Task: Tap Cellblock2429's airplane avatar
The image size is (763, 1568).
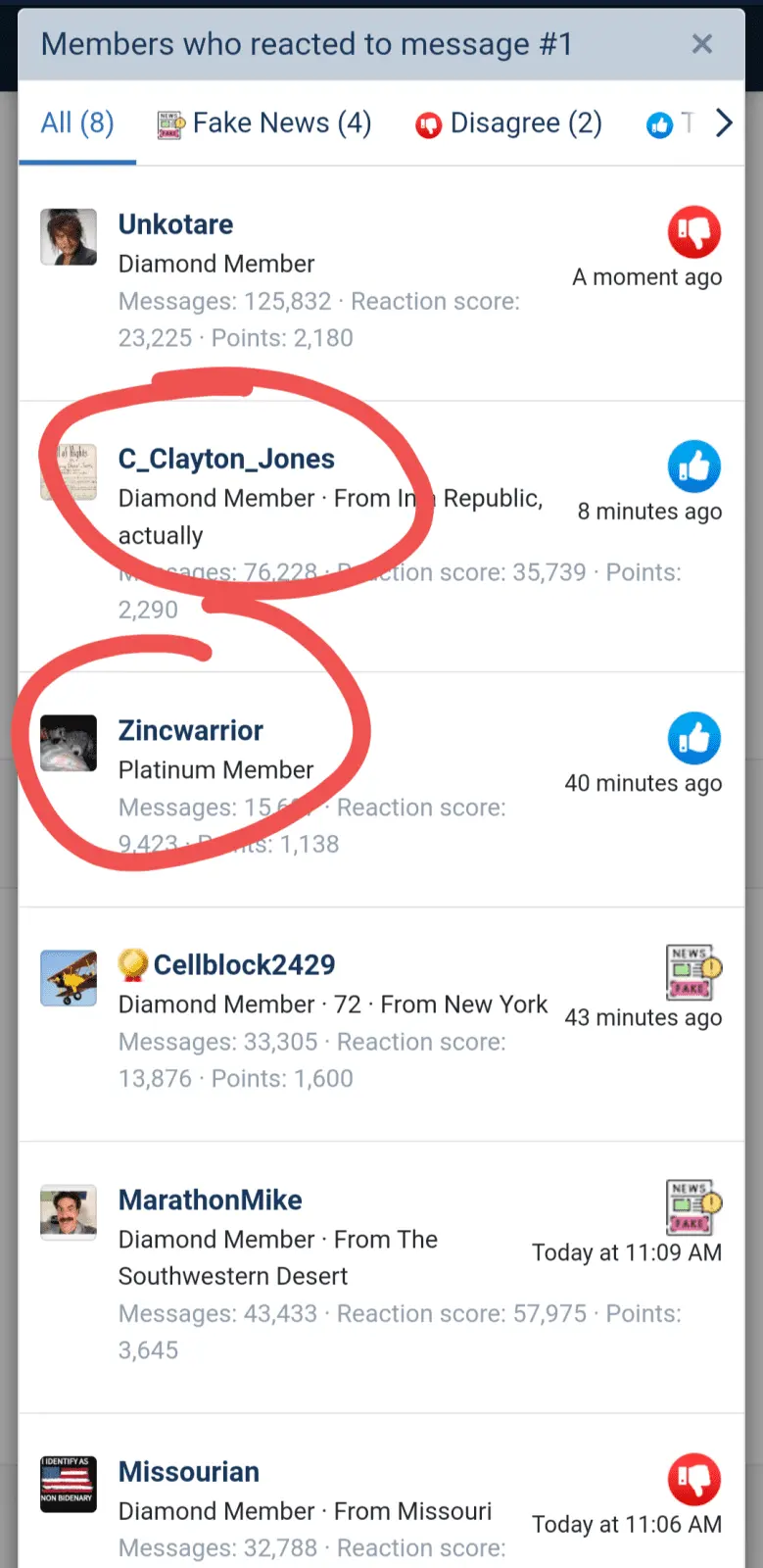Action: point(69,977)
